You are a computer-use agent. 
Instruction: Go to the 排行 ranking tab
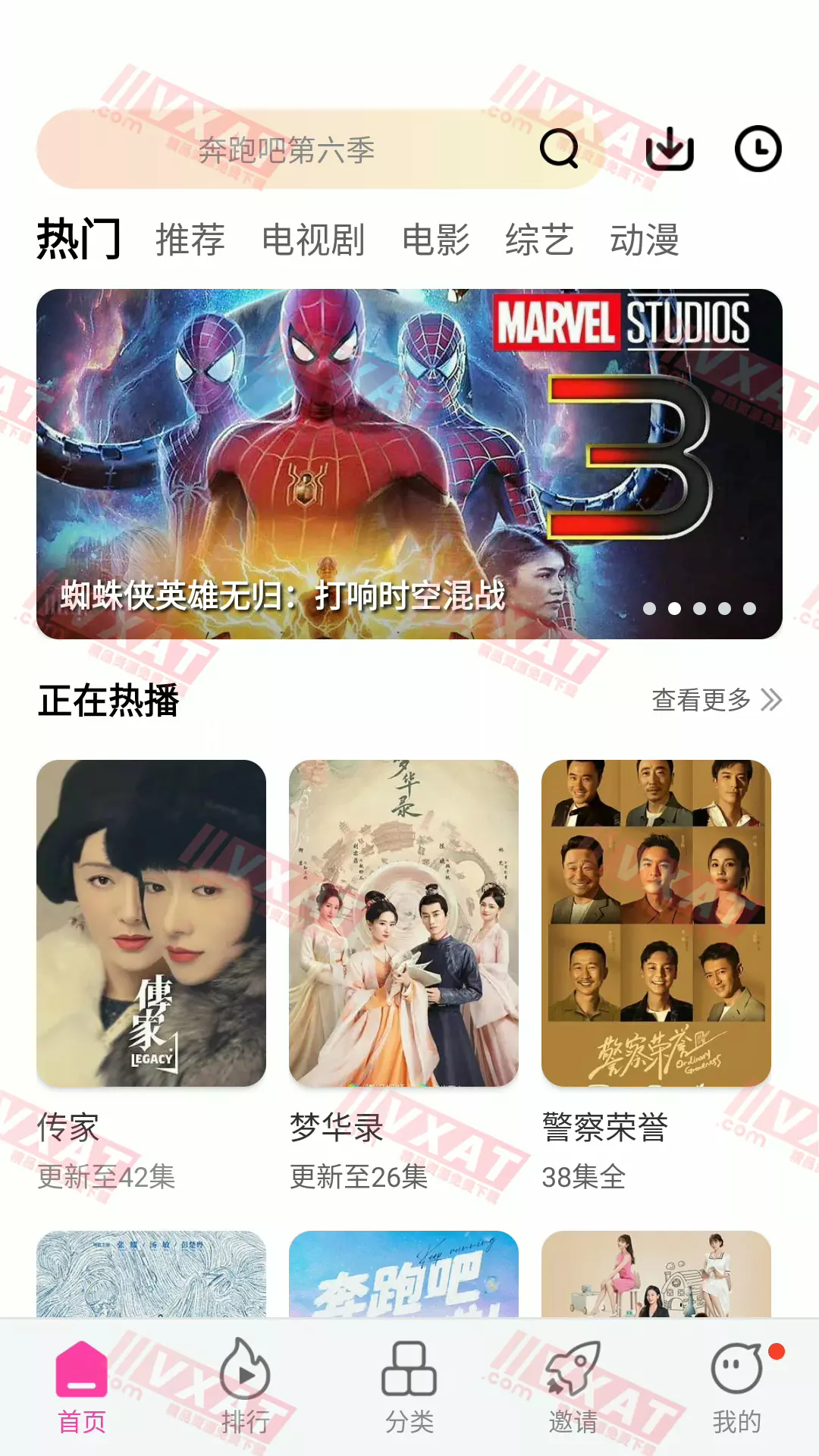(245, 1388)
